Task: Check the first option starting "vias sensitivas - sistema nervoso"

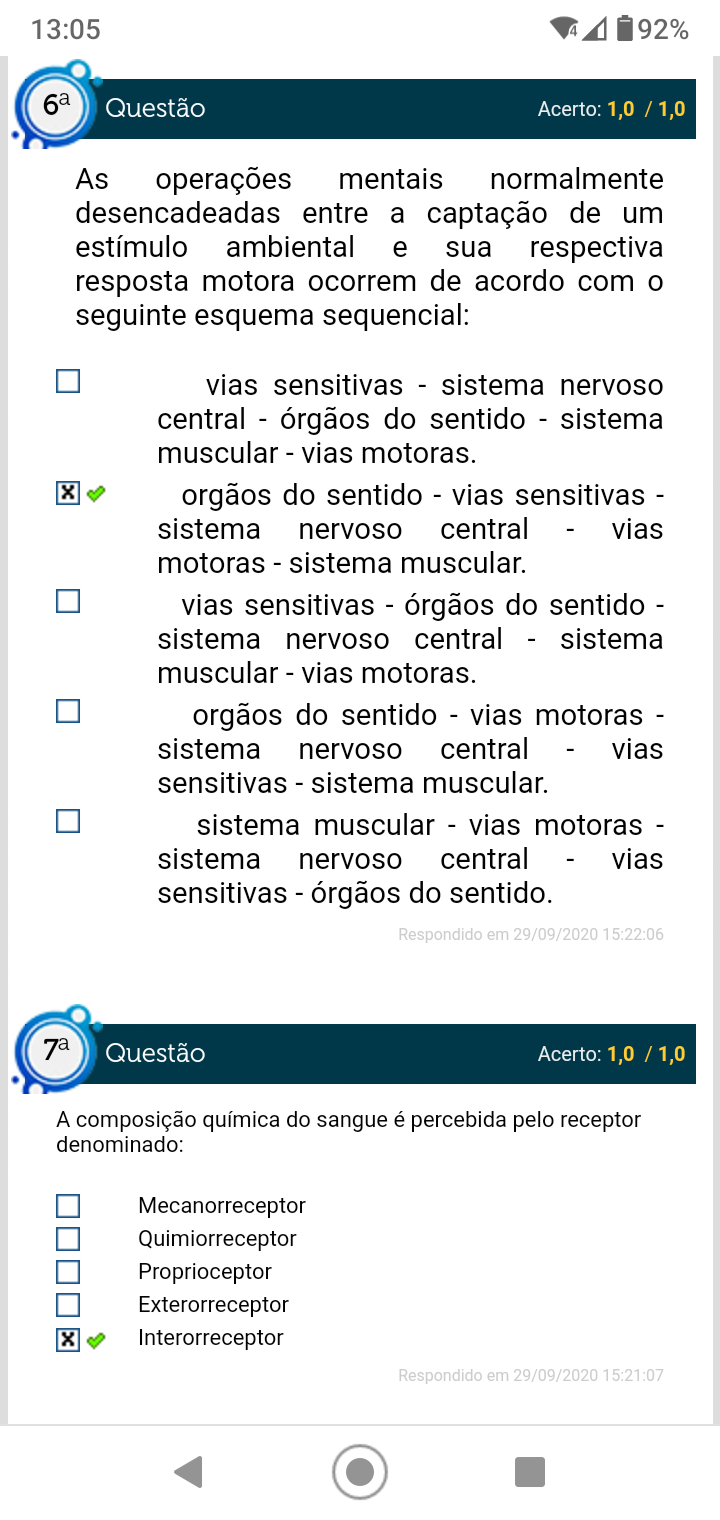Action: [x=68, y=382]
